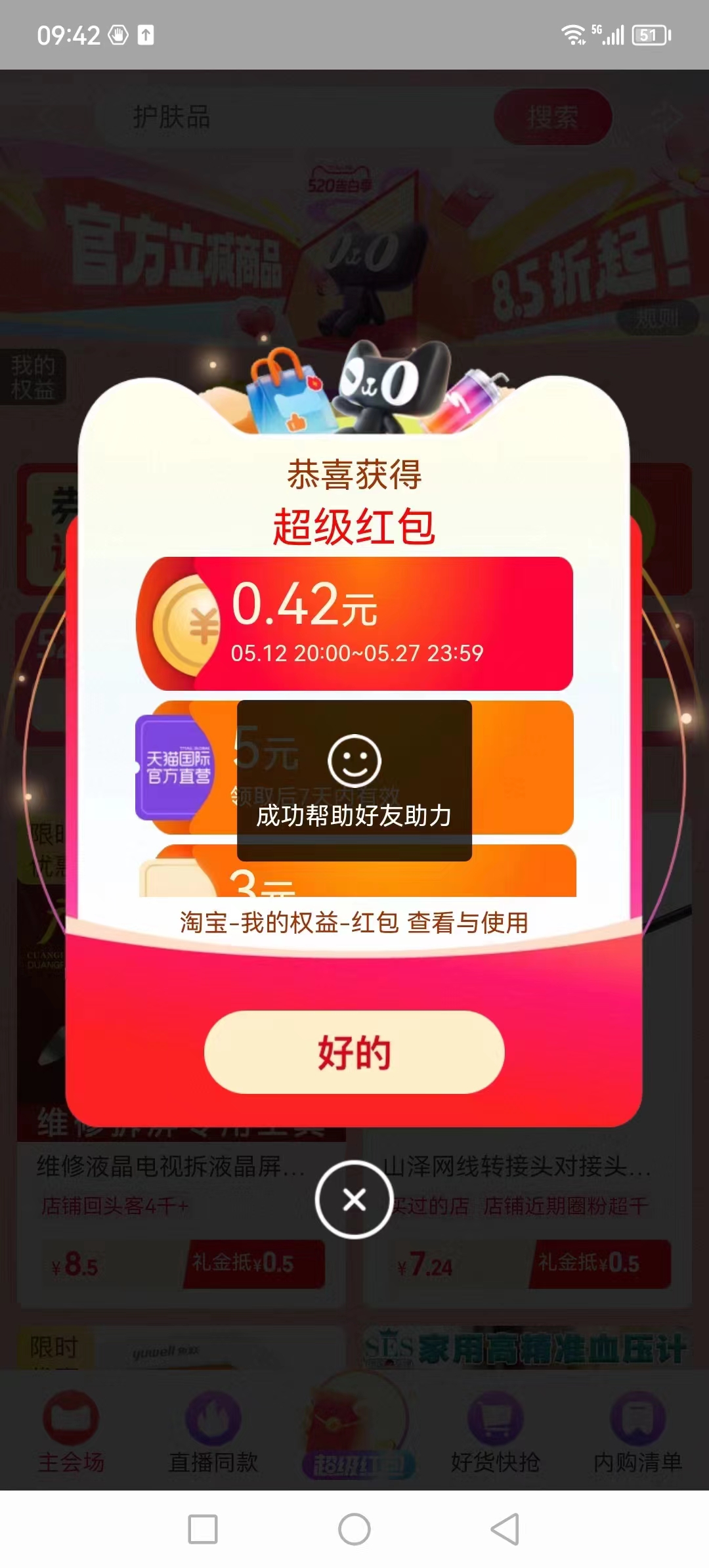
Task: Go back using the system back button
Action: 505,1529
